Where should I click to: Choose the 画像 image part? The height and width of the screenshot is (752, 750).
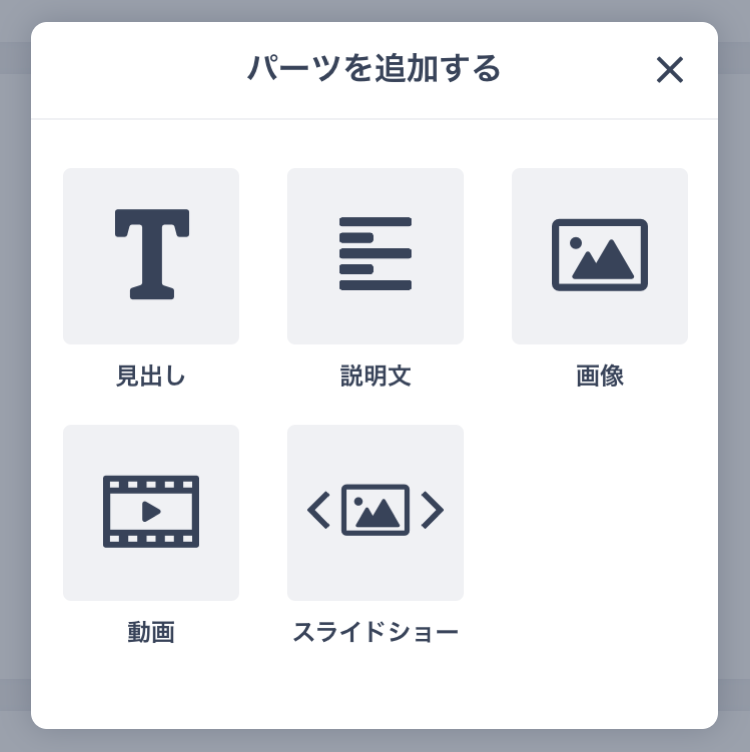click(599, 256)
